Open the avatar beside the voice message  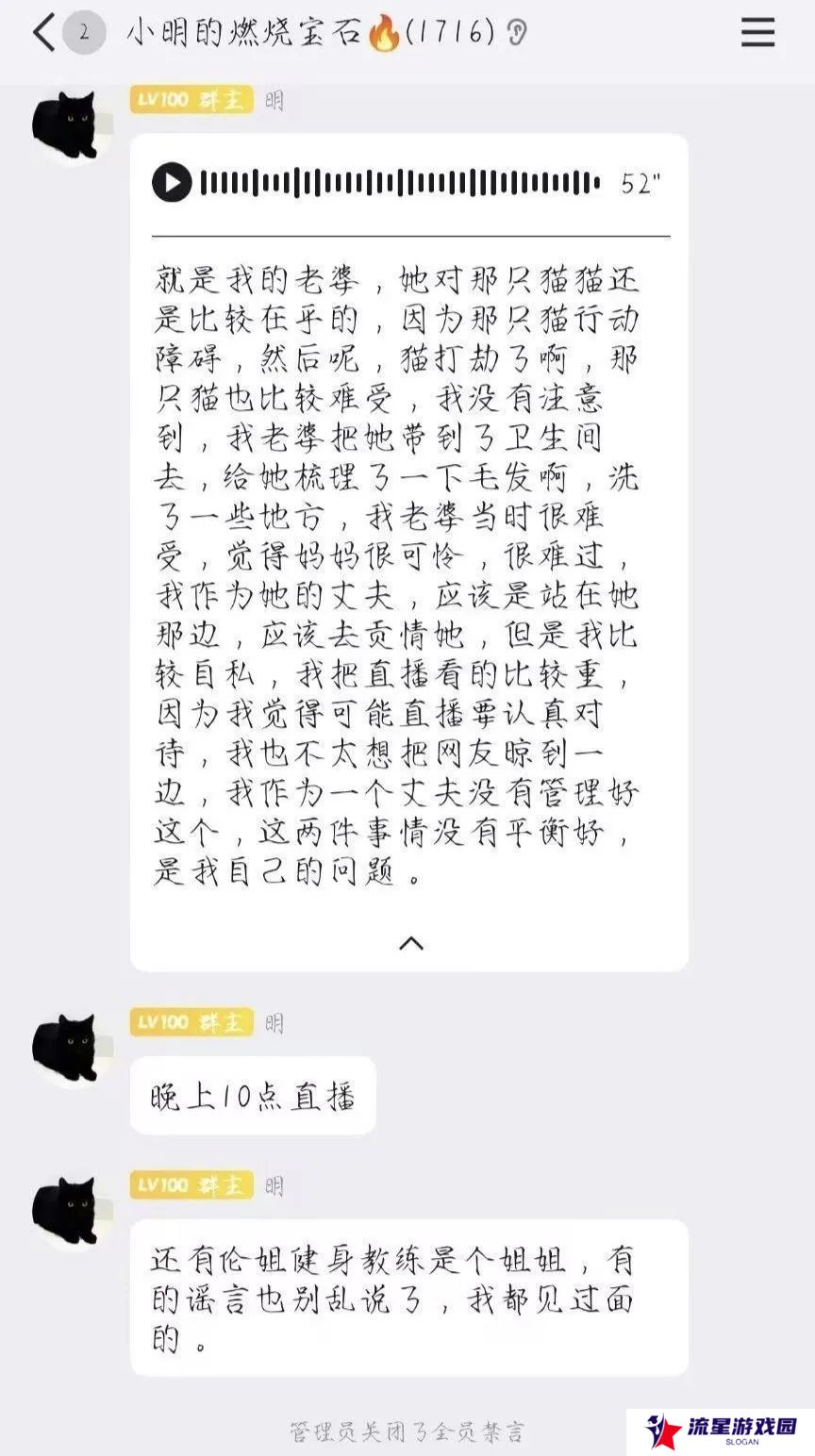click(65, 126)
